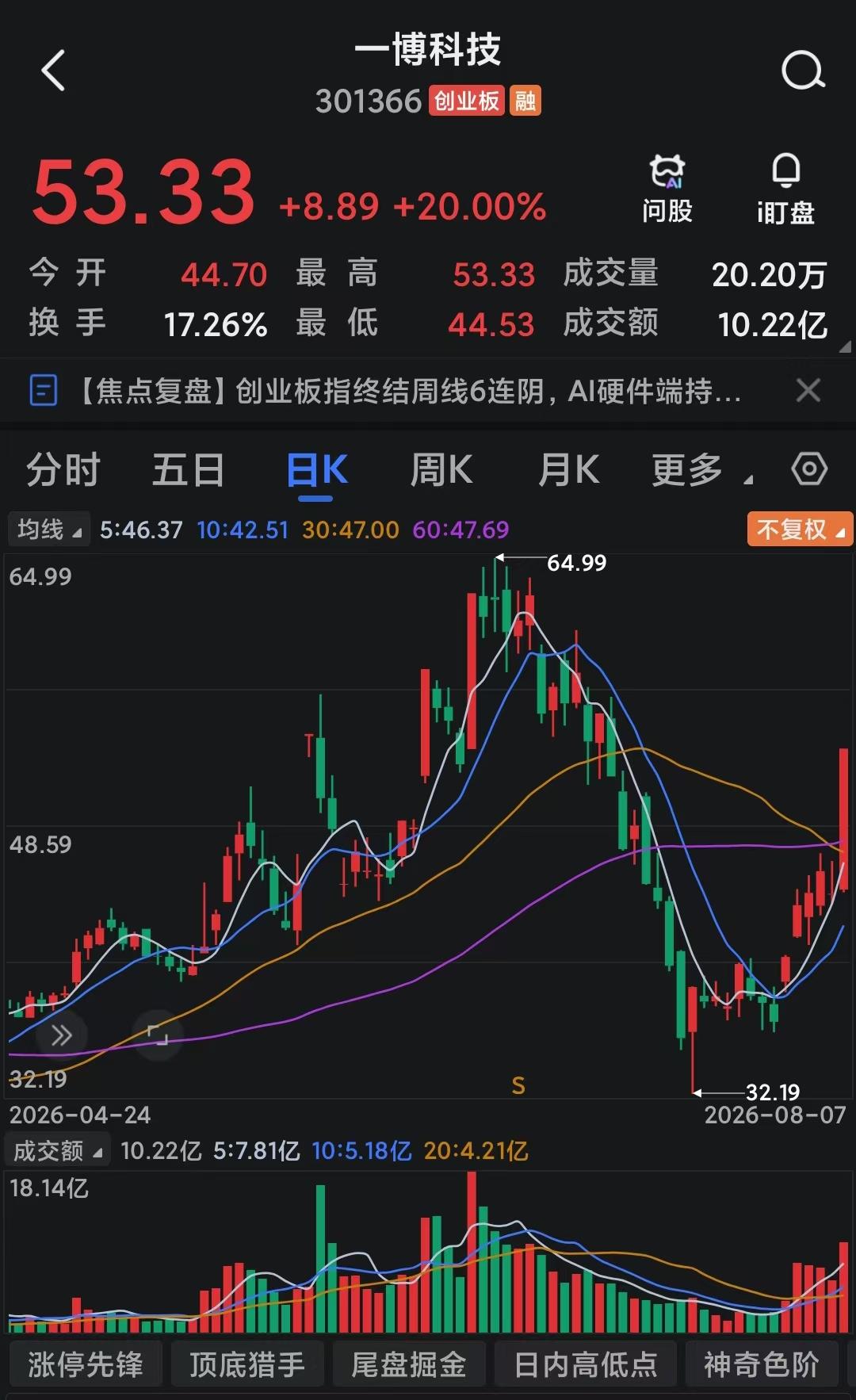Open the 成交额 indicator dropdown
Viewport: 856px width, 1400px height.
(59, 1151)
